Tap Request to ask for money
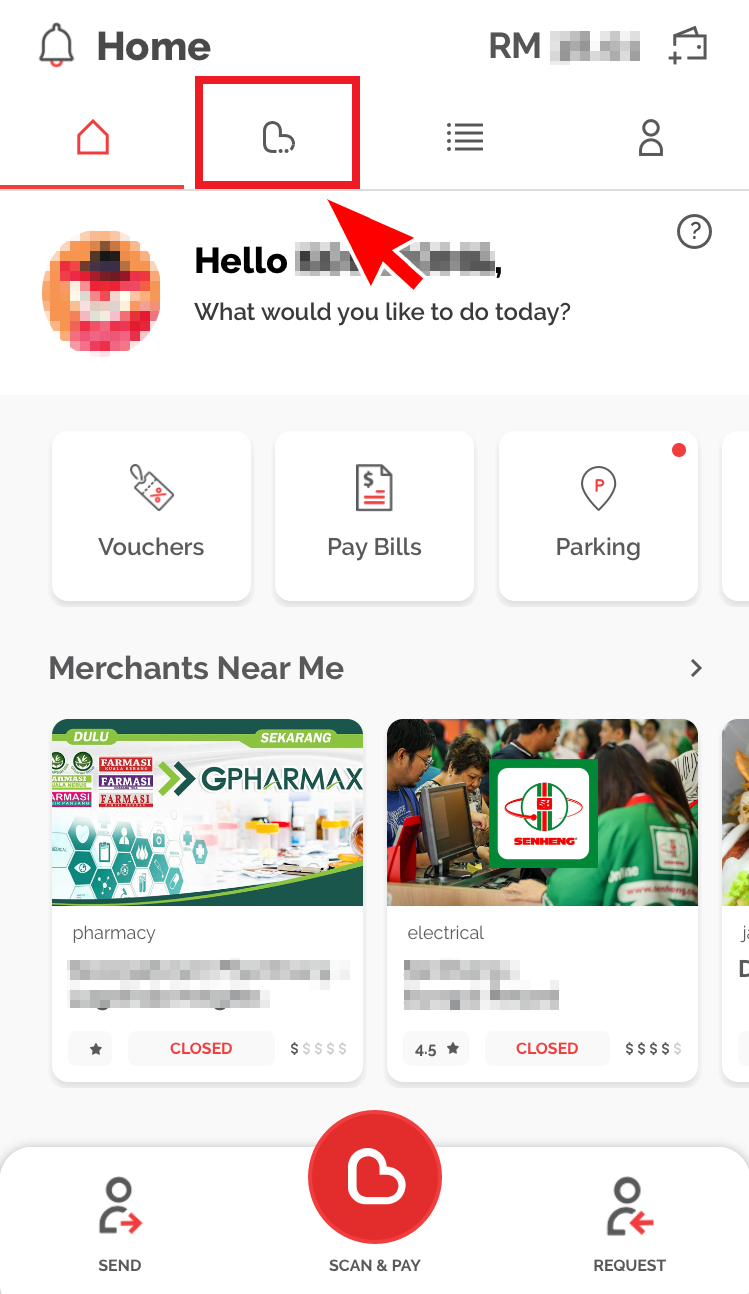Viewport: 749px width, 1294px height. [629, 1224]
